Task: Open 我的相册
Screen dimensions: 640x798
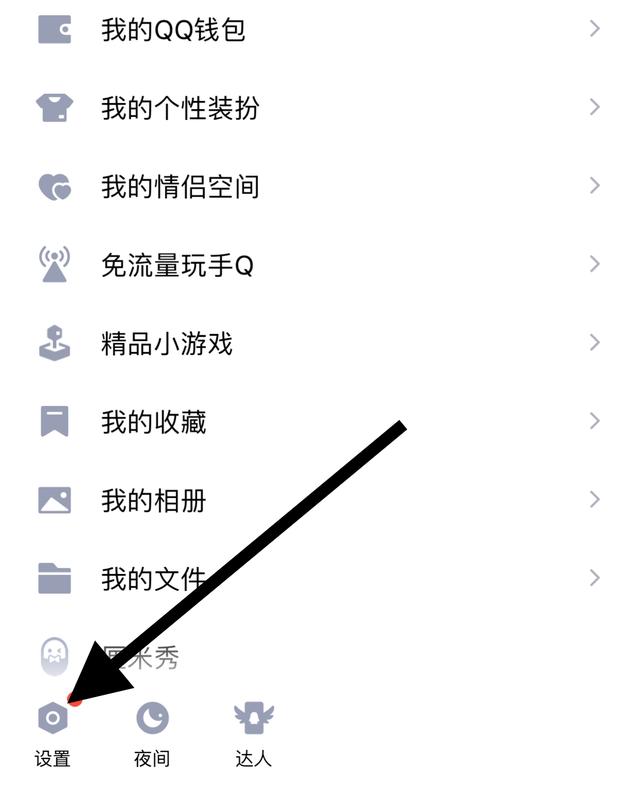Action: [x=153, y=500]
